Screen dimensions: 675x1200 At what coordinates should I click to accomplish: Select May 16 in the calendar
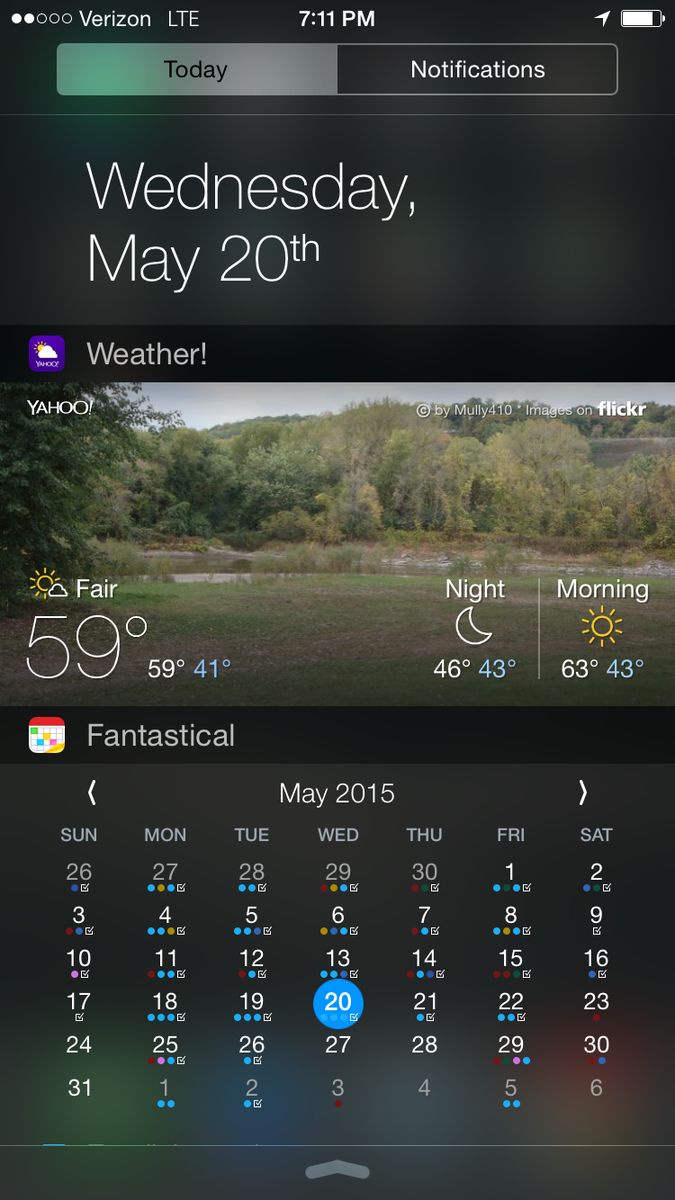pyautogui.click(x=596, y=960)
